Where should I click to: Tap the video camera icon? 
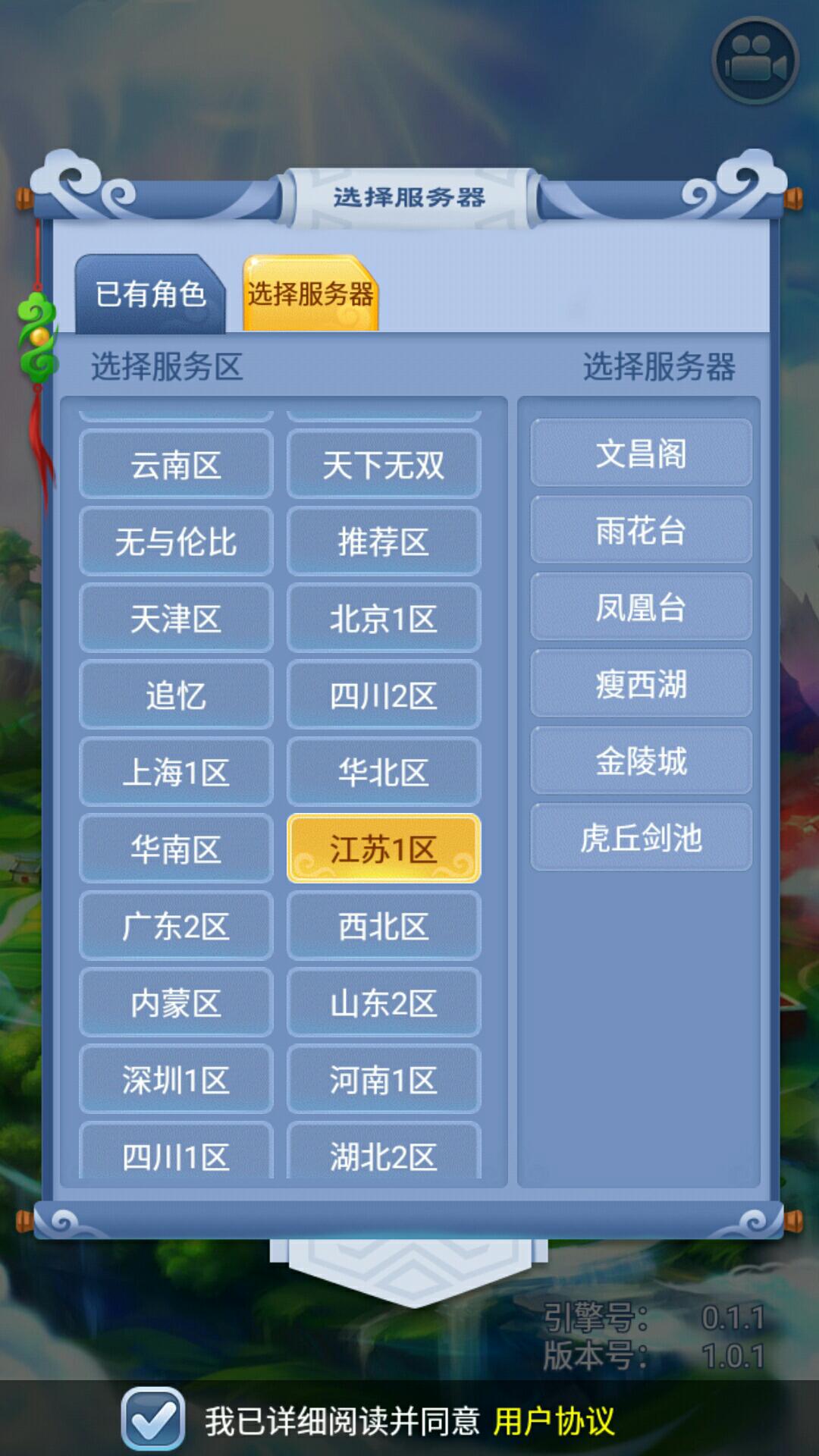tap(755, 61)
